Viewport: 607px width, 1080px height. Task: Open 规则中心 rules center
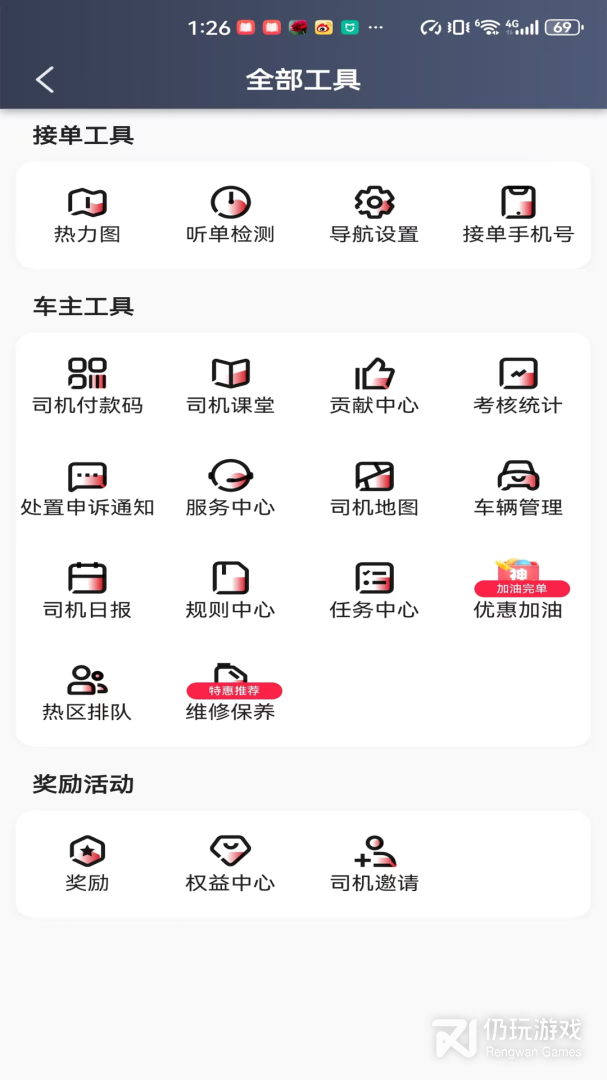(230, 590)
